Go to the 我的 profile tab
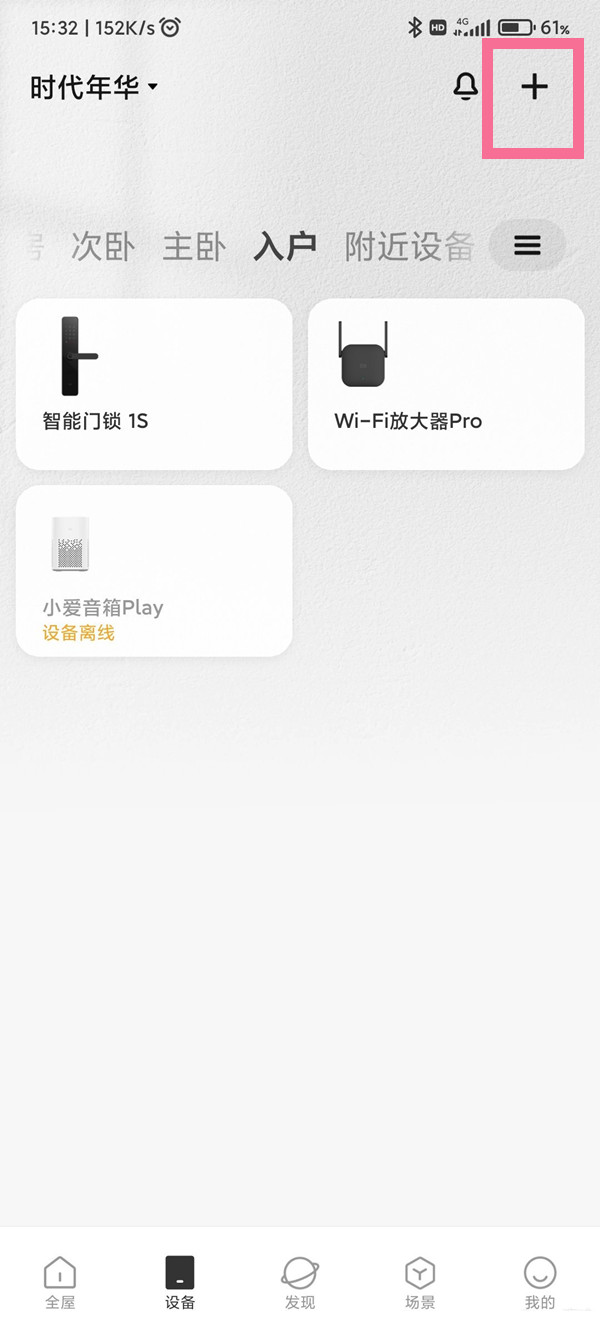The height and width of the screenshot is (1333, 600). (x=540, y=1283)
